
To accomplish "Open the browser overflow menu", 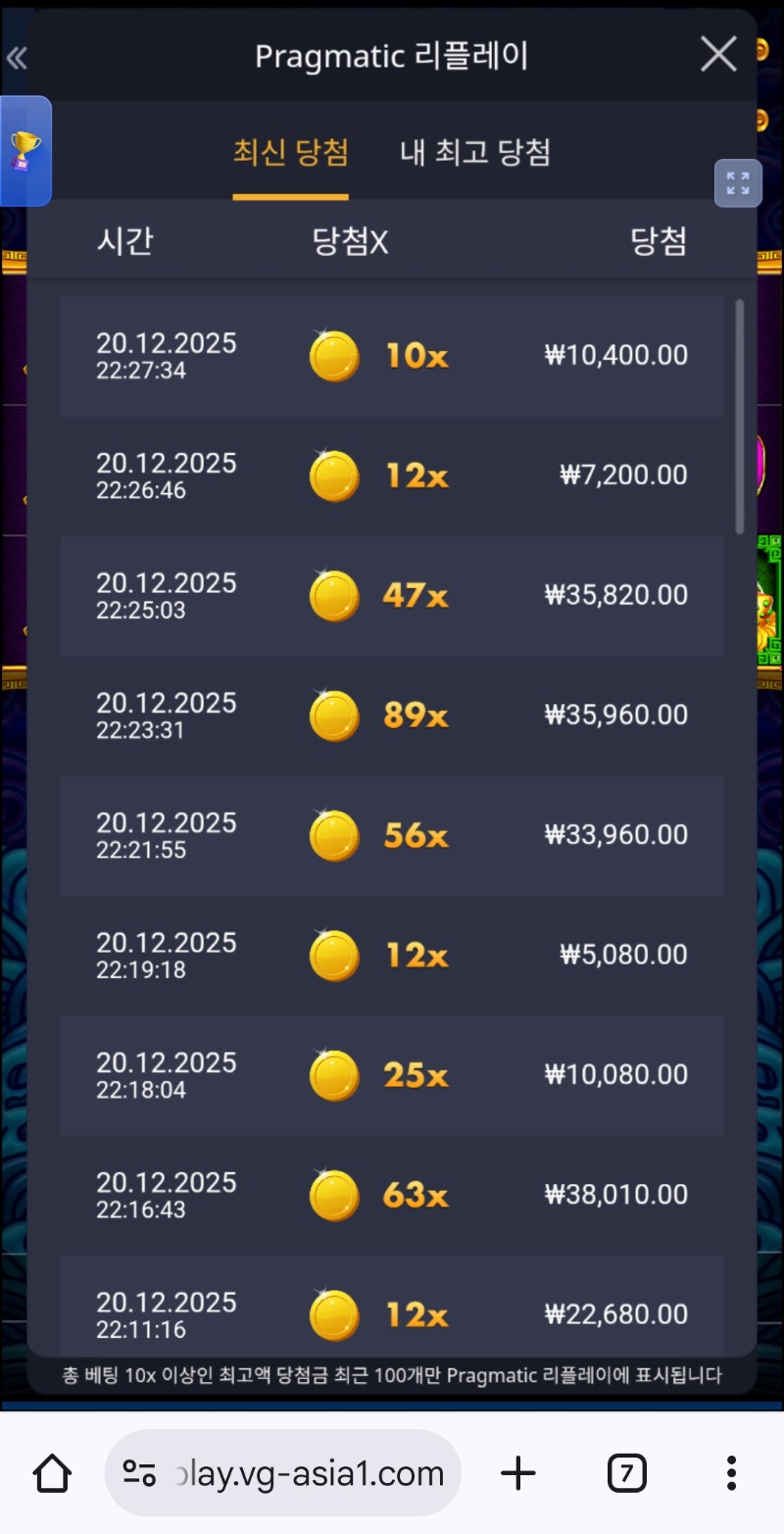I will pyautogui.click(x=731, y=1472).
